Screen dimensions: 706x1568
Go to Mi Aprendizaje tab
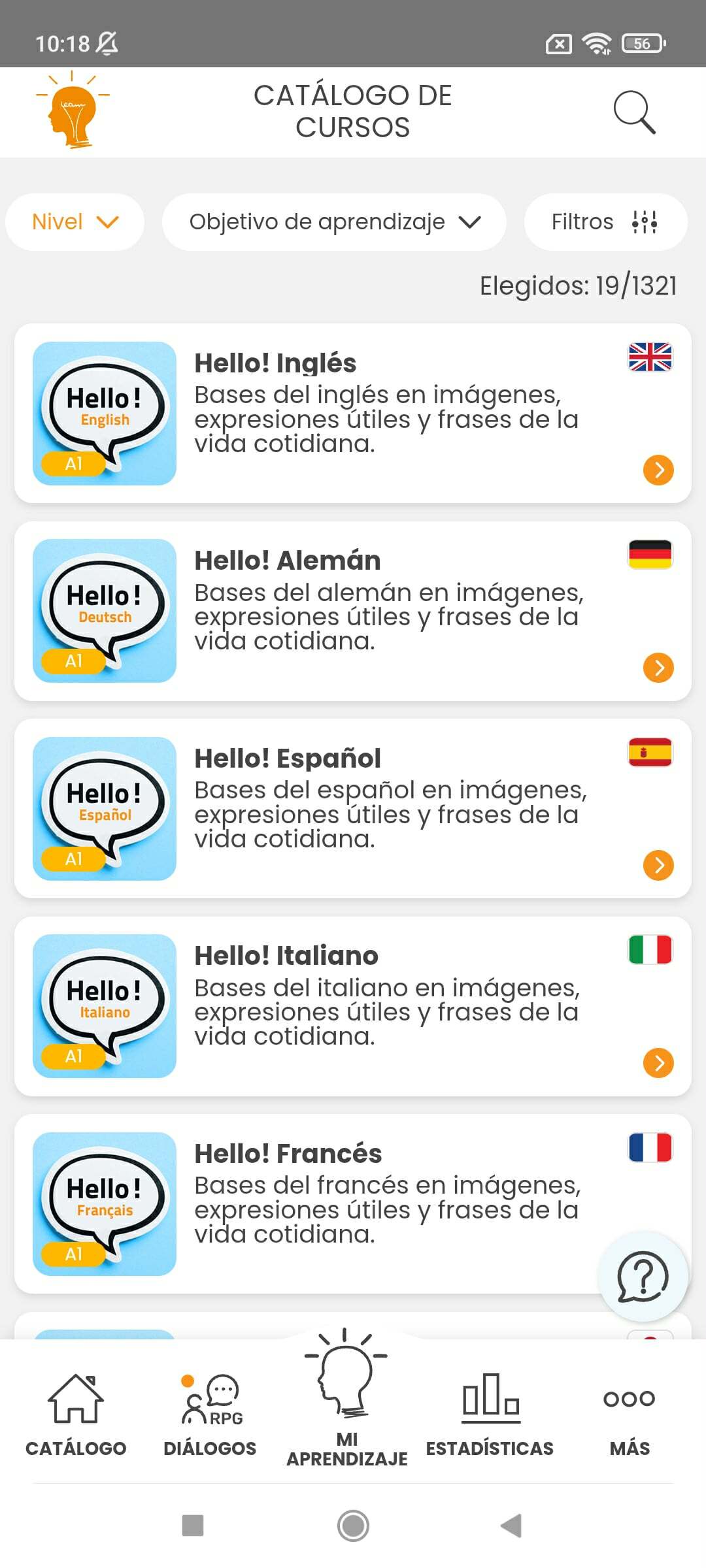click(346, 1398)
